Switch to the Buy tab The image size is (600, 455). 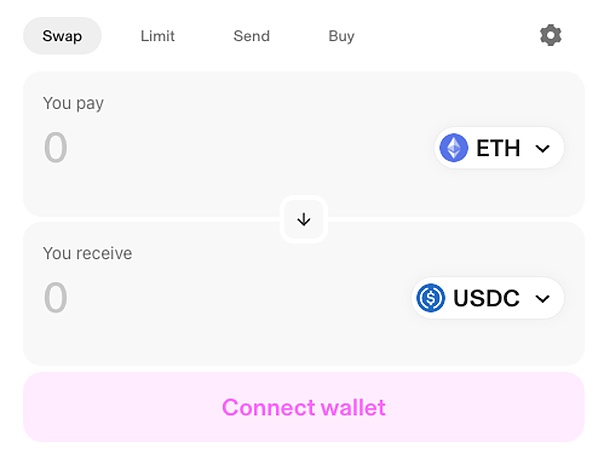click(341, 36)
